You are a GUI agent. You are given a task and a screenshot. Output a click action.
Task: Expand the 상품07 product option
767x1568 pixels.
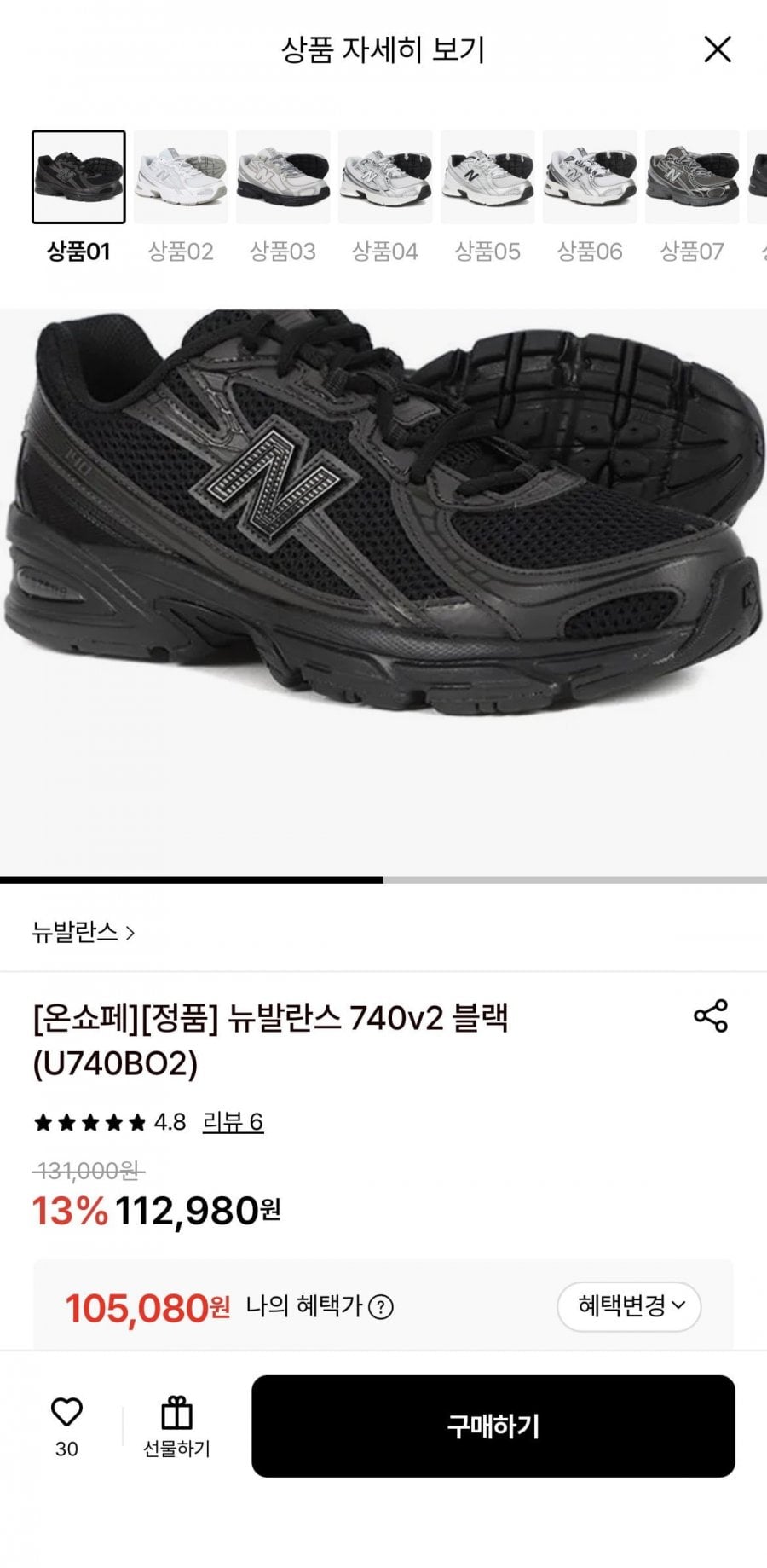692,174
